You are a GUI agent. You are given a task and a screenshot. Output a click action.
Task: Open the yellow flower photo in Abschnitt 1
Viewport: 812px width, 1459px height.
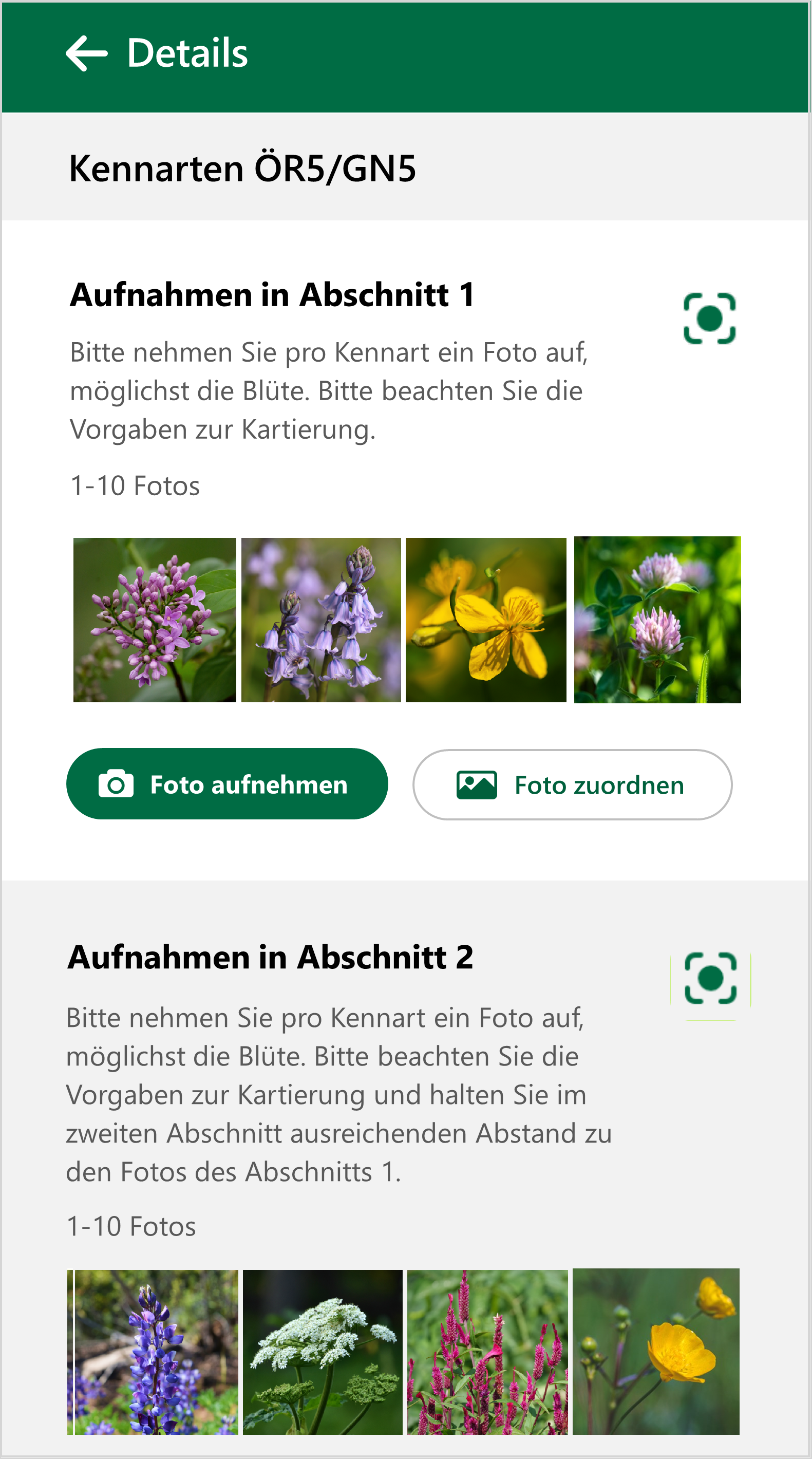486,620
